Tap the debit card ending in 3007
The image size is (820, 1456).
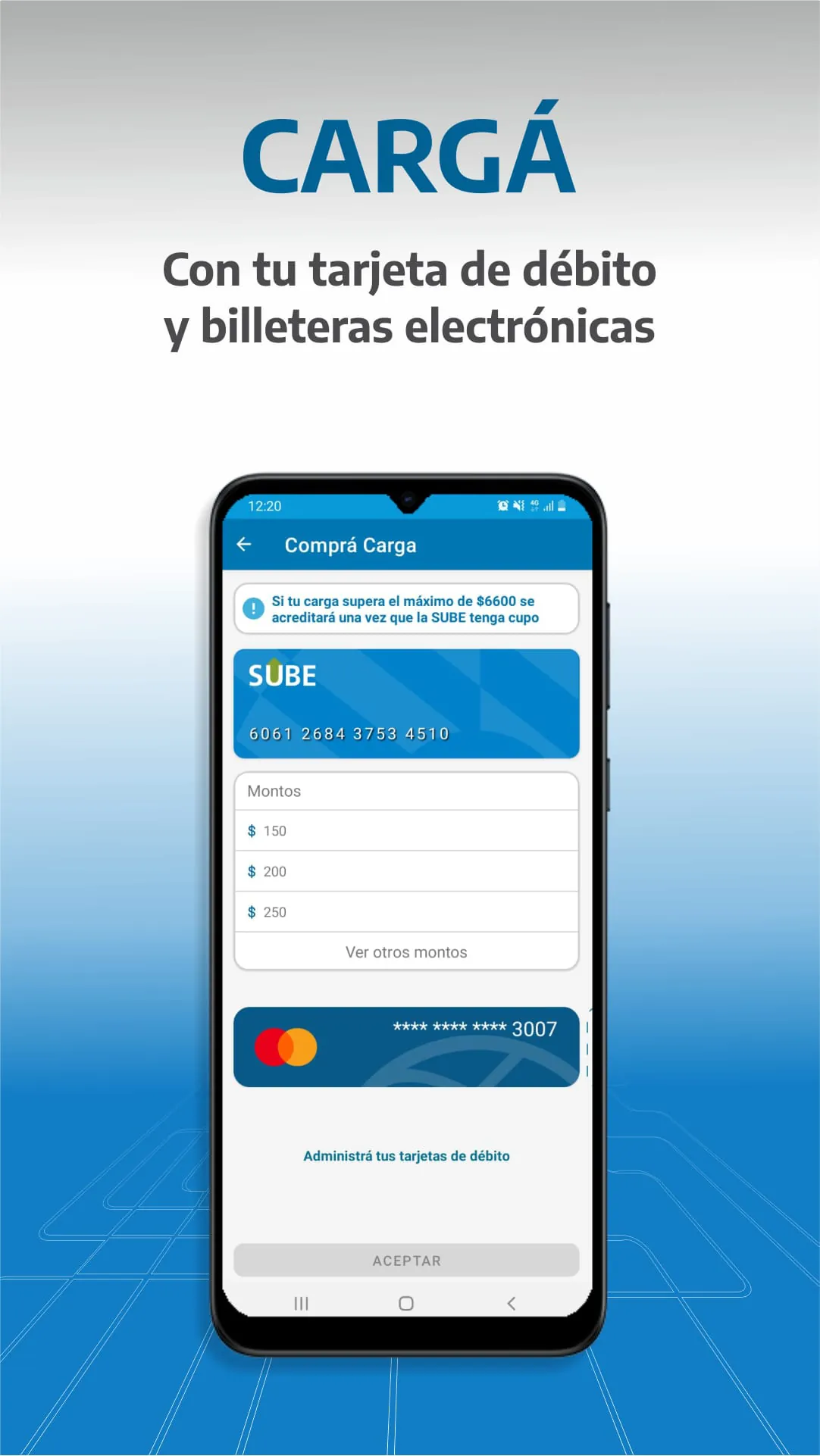pos(406,1047)
